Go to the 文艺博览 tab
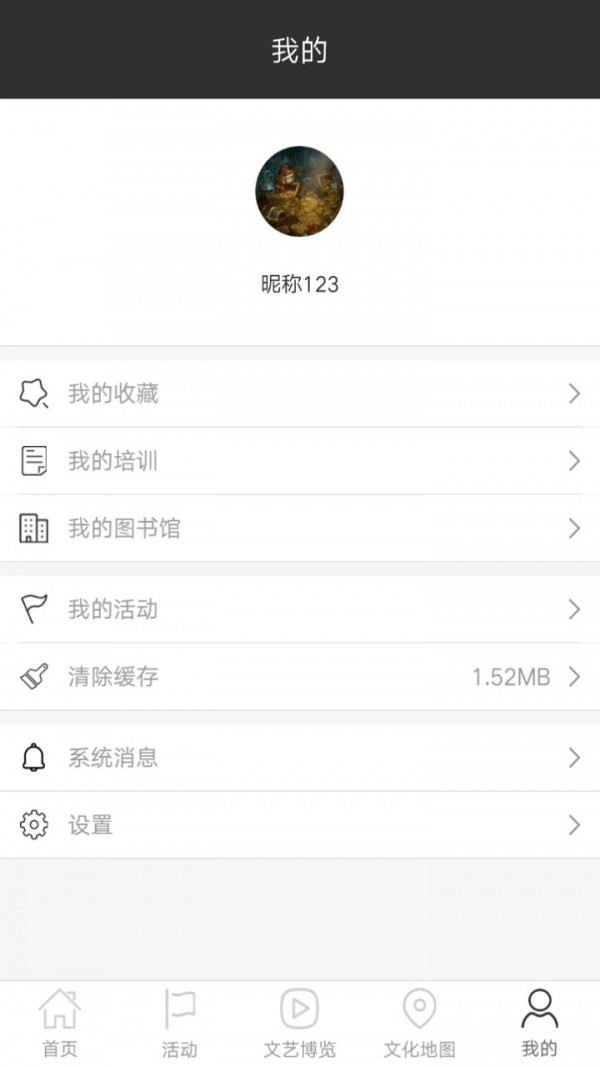 click(x=299, y=1023)
